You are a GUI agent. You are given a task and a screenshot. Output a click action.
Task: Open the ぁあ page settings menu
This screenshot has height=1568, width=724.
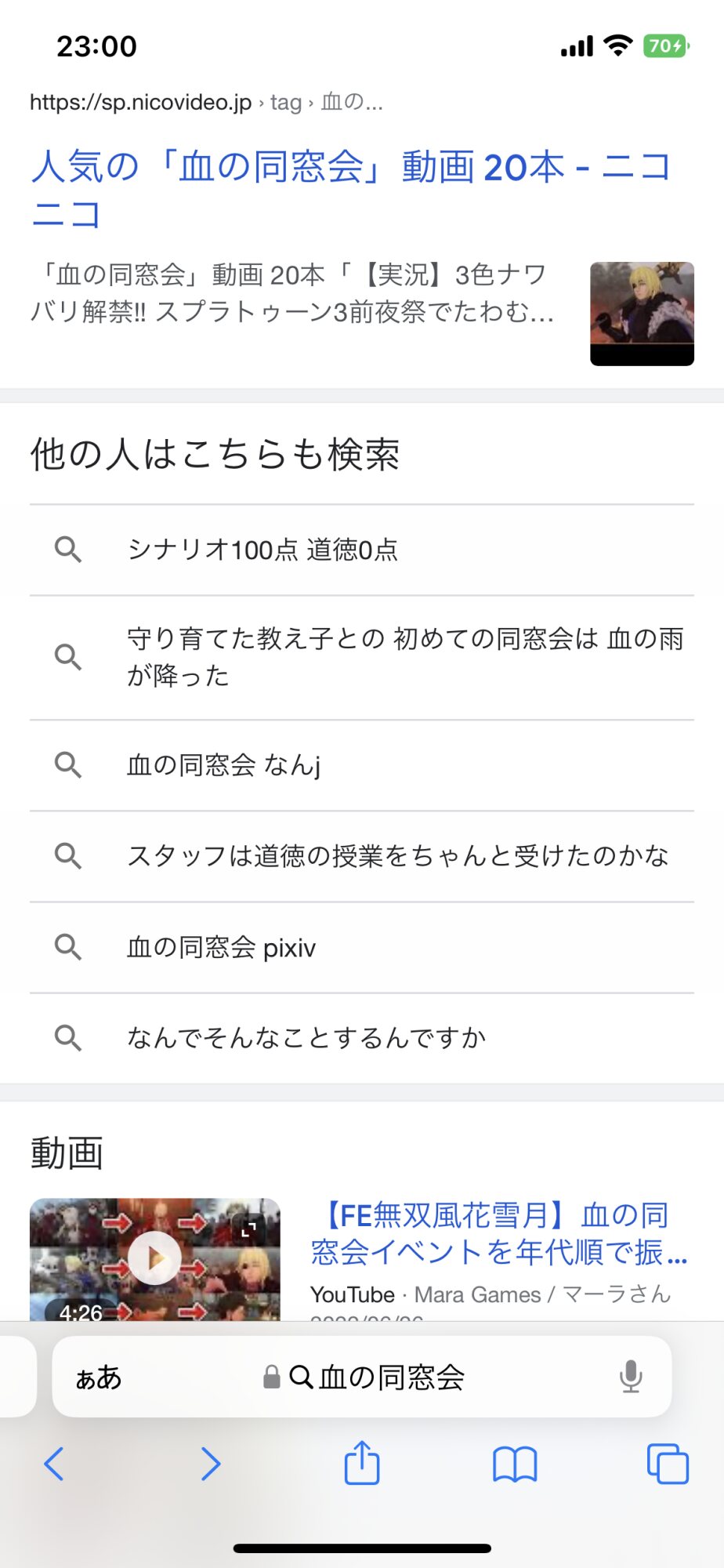tap(99, 1377)
